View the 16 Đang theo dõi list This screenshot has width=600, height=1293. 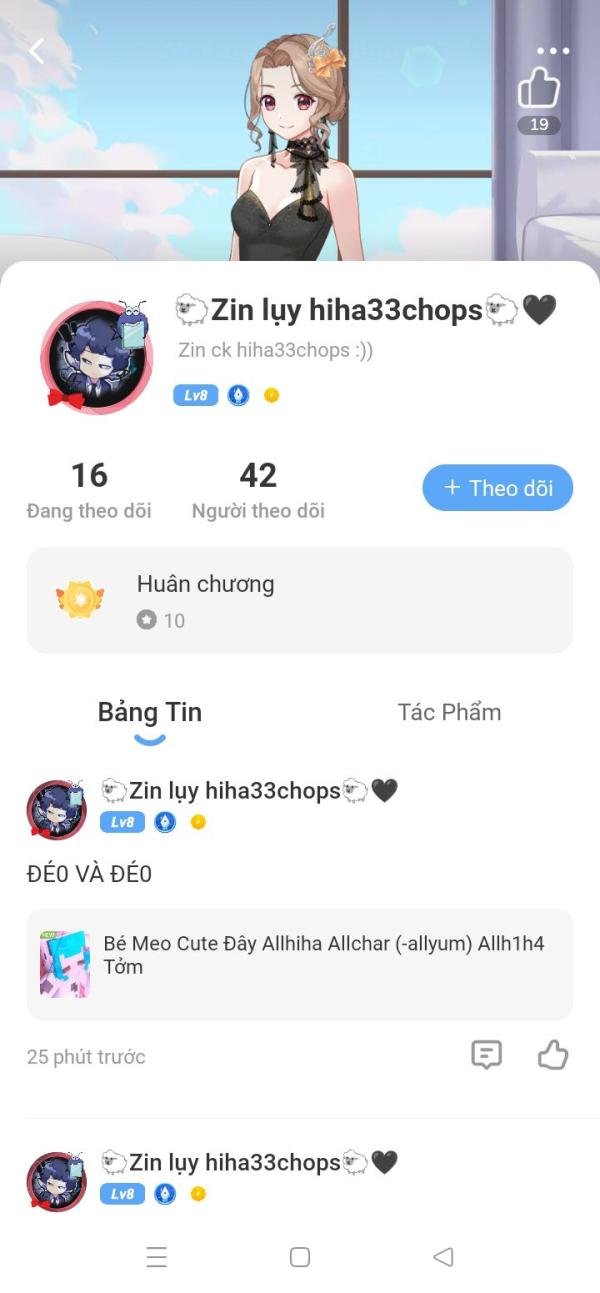[89, 490]
